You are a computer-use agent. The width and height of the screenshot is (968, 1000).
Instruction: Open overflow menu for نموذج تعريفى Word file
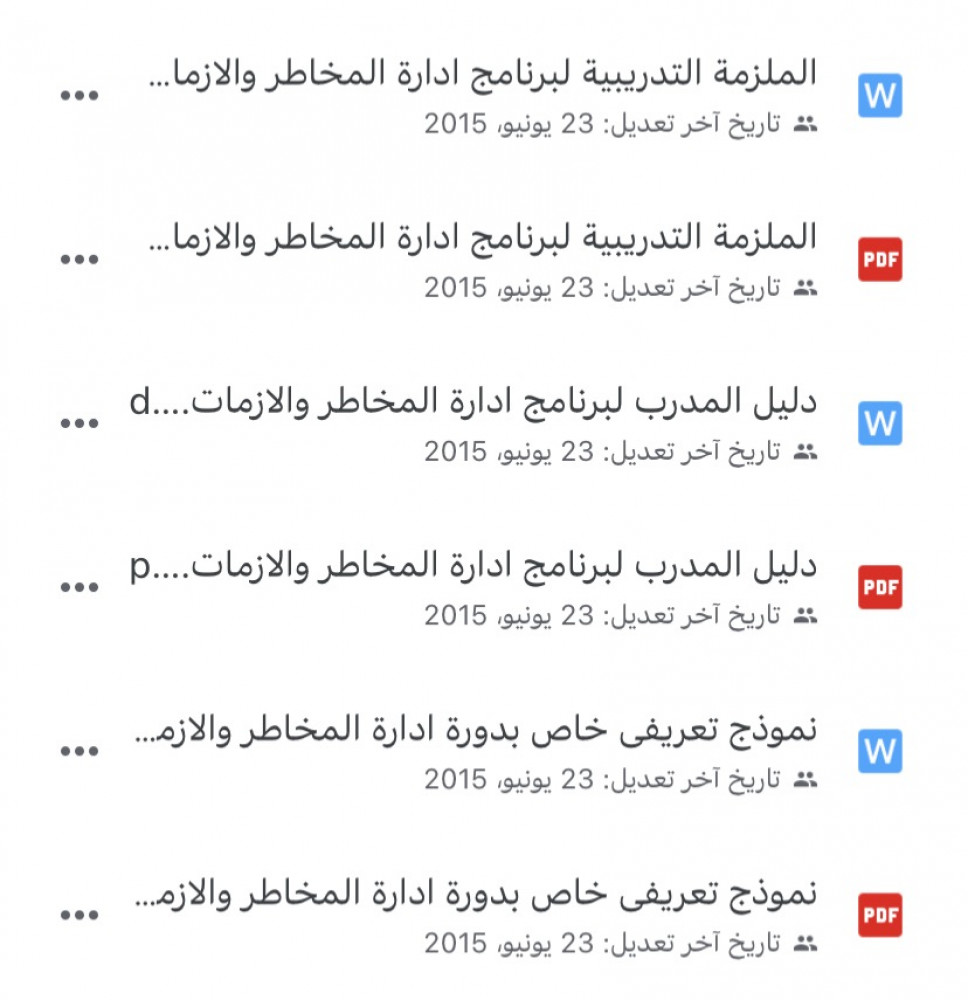79,752
